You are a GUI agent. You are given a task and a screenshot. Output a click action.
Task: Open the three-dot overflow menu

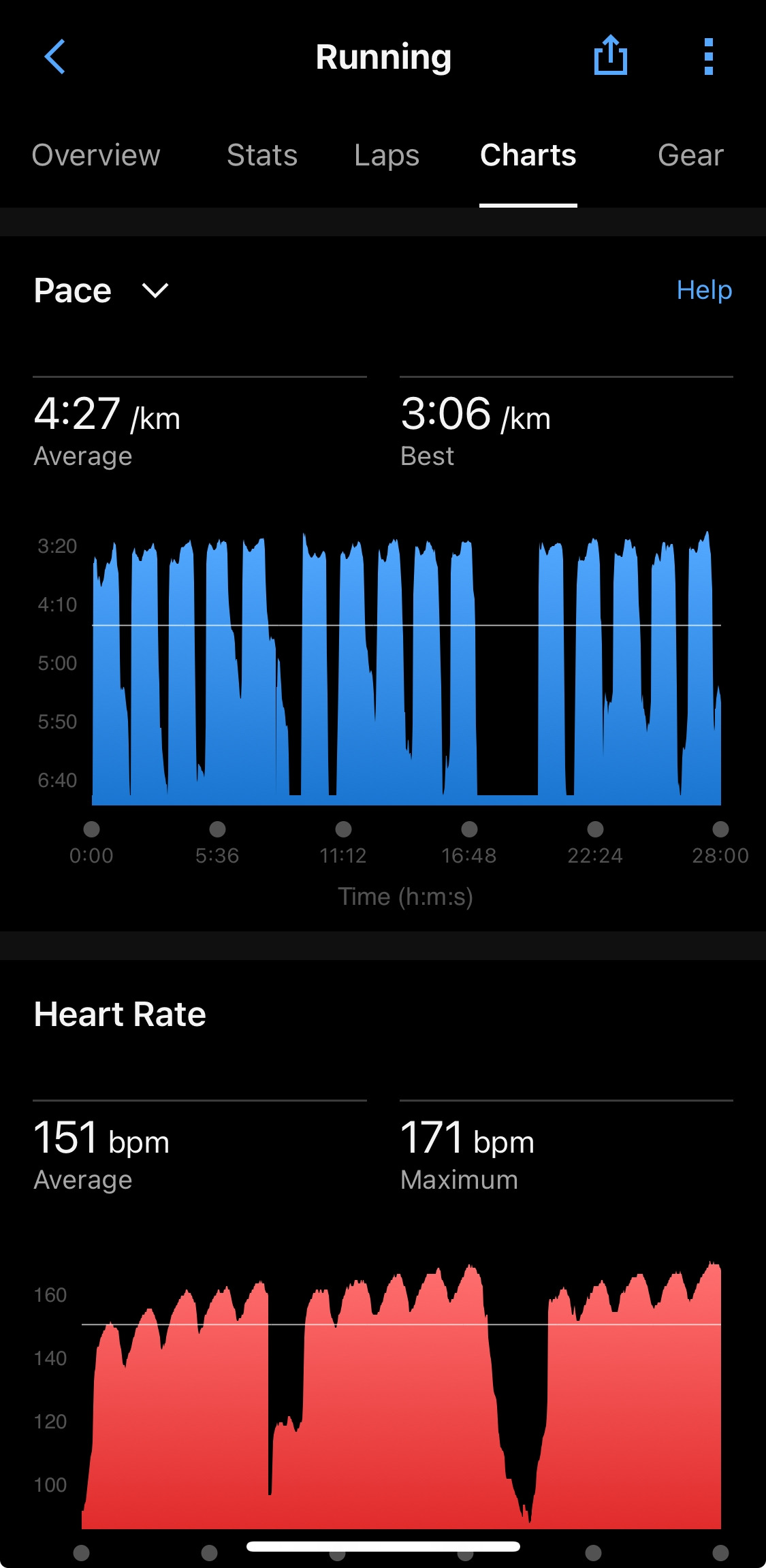coord(708,57)
